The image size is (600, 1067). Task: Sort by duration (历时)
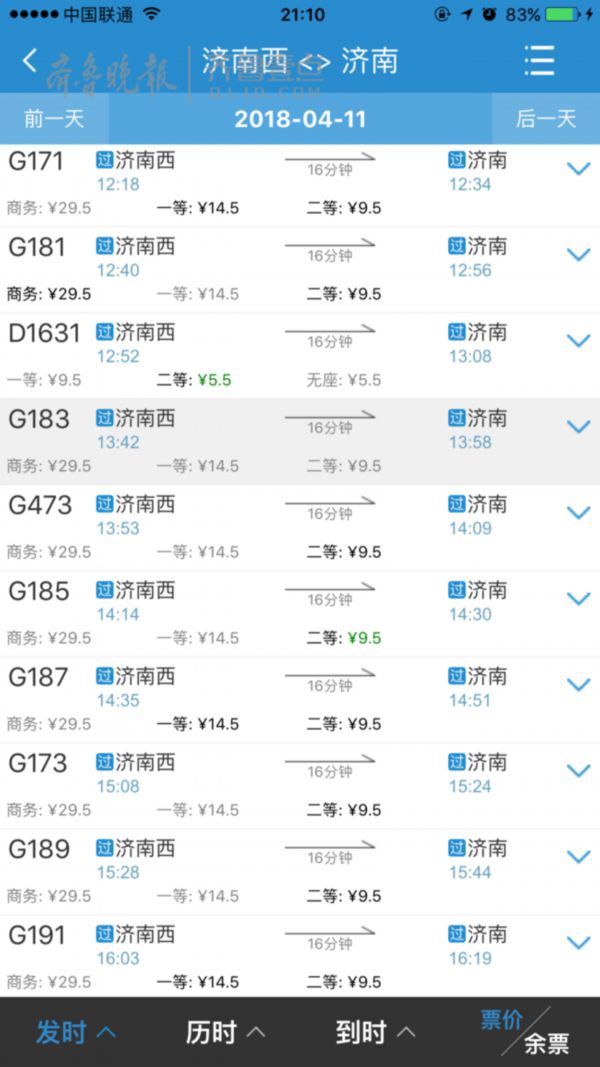pyautogui.click(x=225, y=1032)
